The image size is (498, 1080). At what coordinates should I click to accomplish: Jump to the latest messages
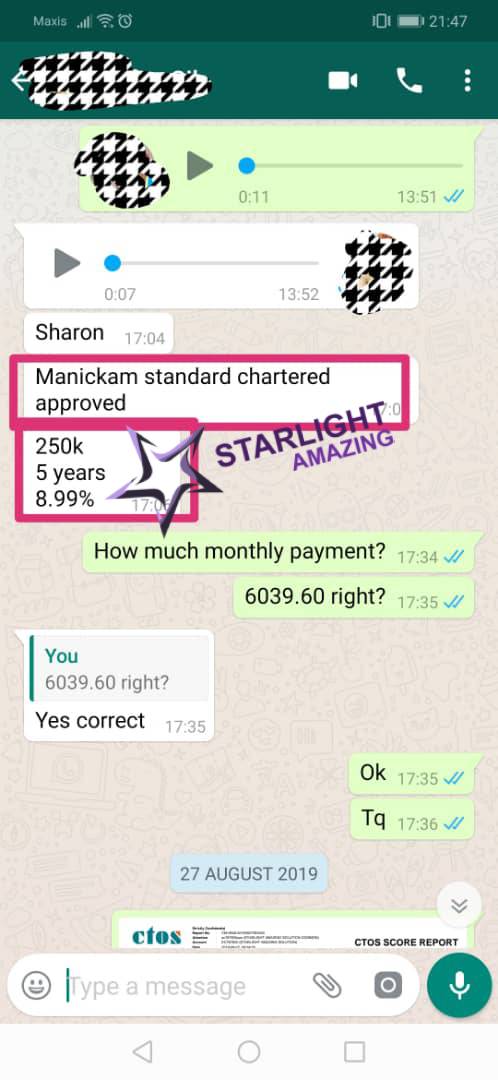pyautogui.click(x=459, y=905)
